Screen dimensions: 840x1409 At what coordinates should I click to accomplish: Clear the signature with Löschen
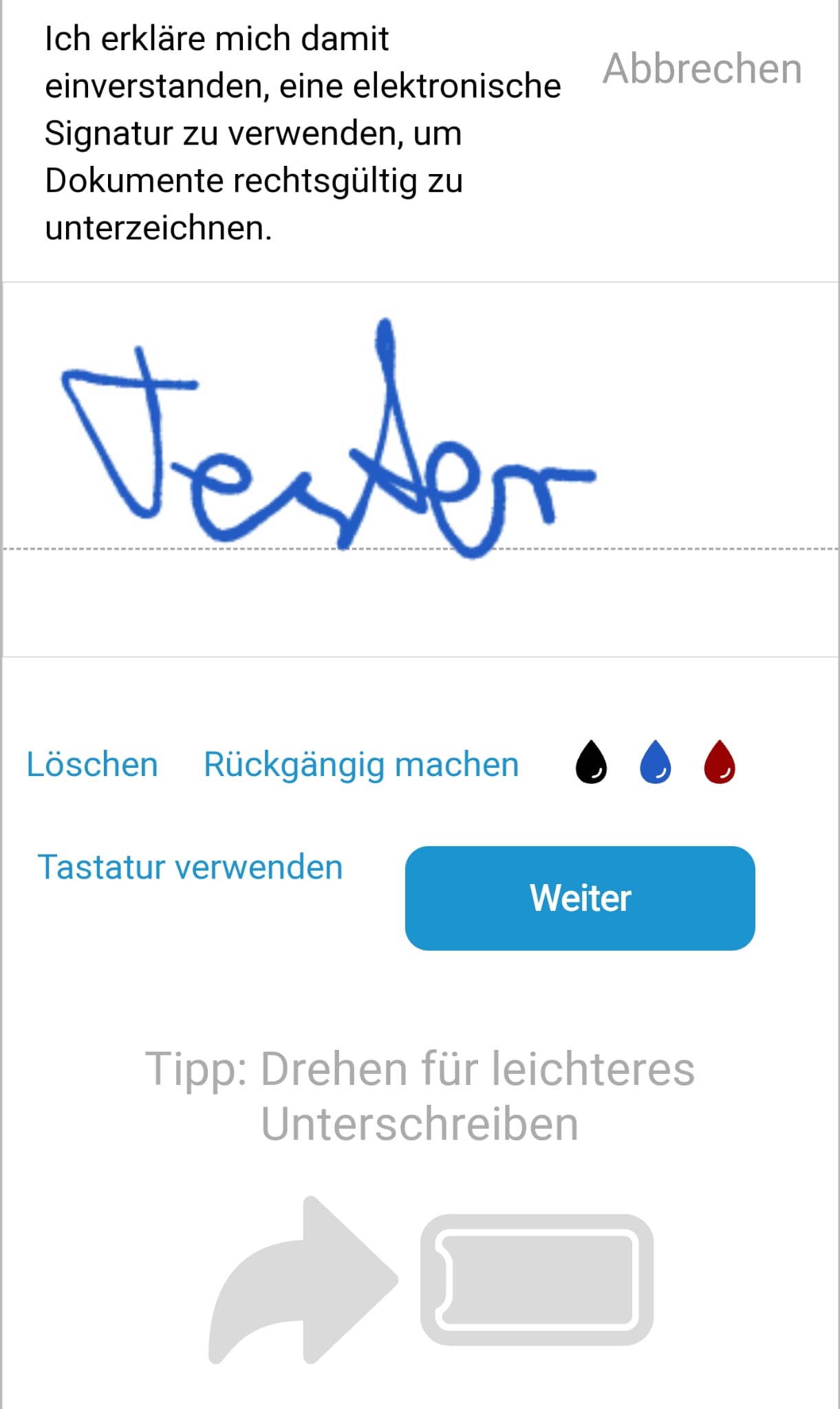[92, 764]
